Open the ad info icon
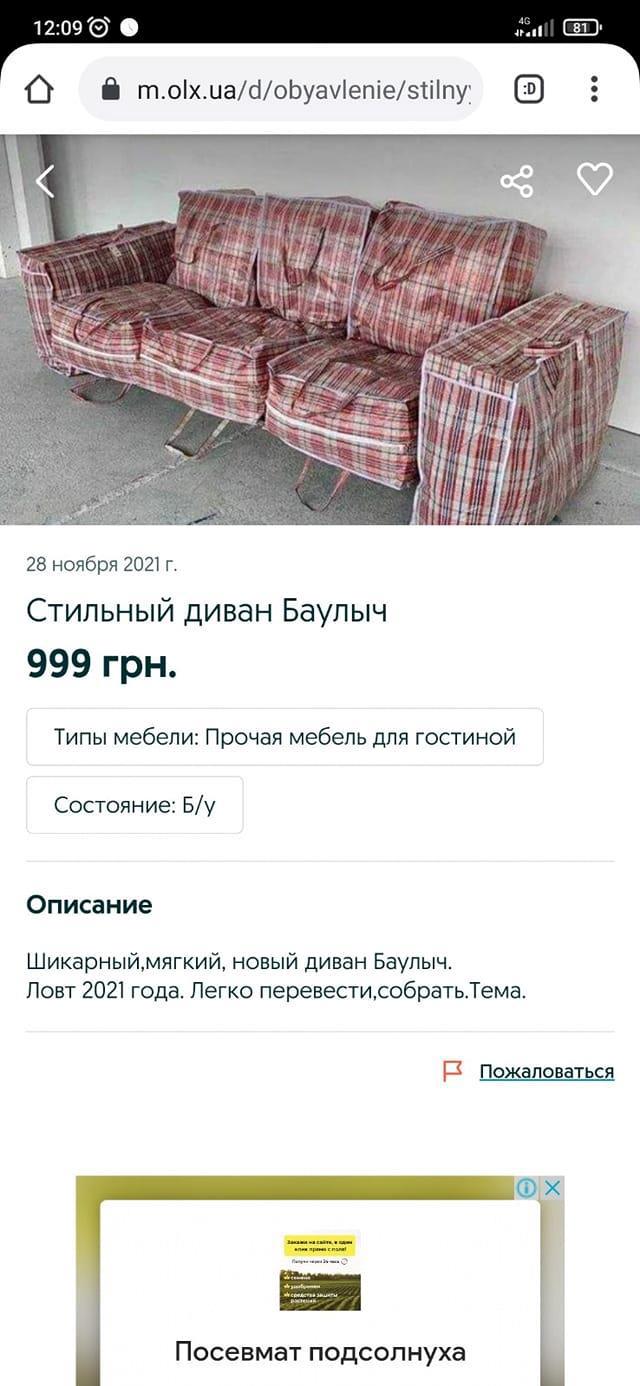640x1386 pixels. pyautogui.click(x=526, y=1188)
